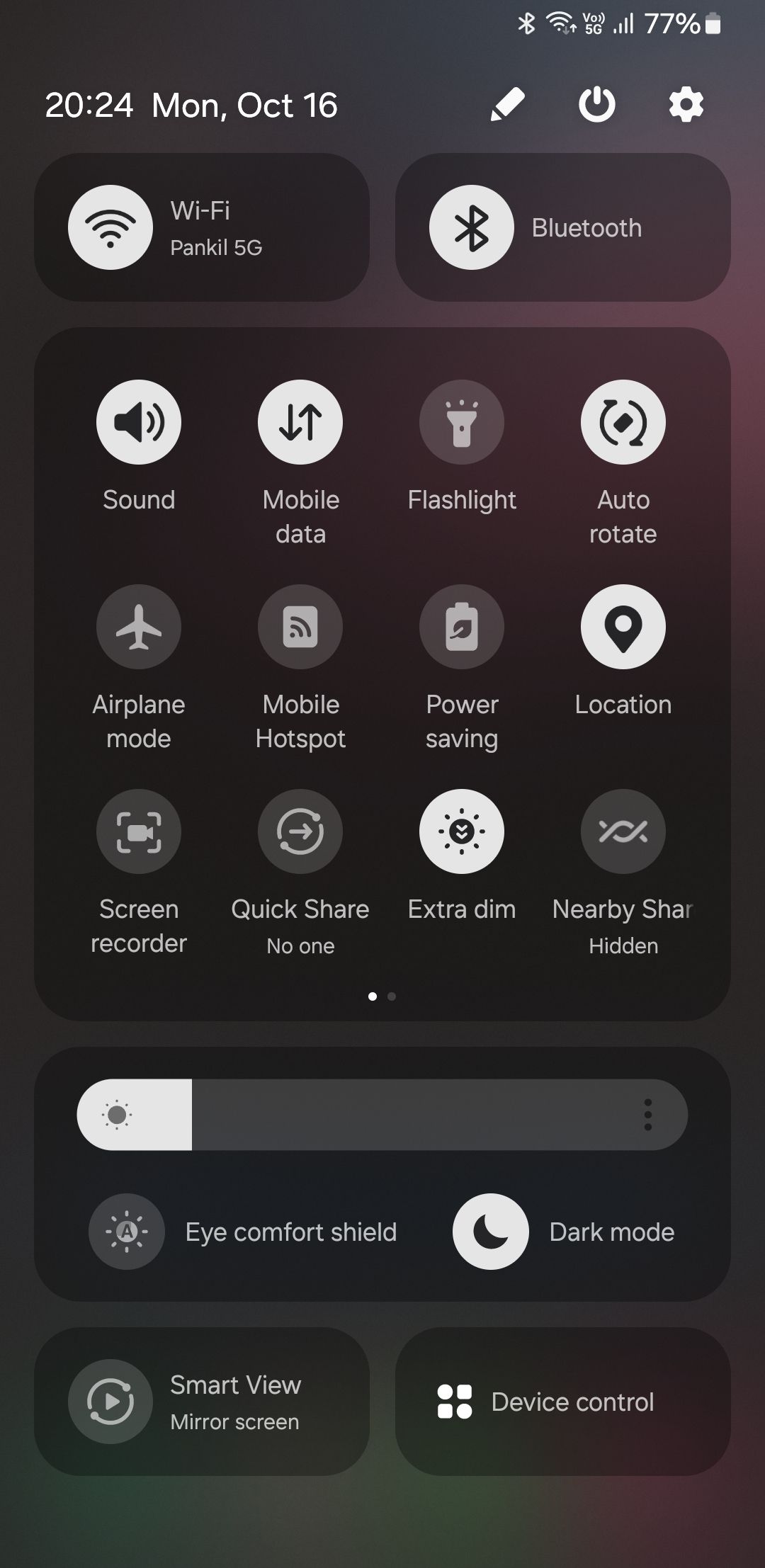Toggle Auto rotate
The height and width of the screenshot is (1568, 765).
pyautogui.click(x=623, y=421)
